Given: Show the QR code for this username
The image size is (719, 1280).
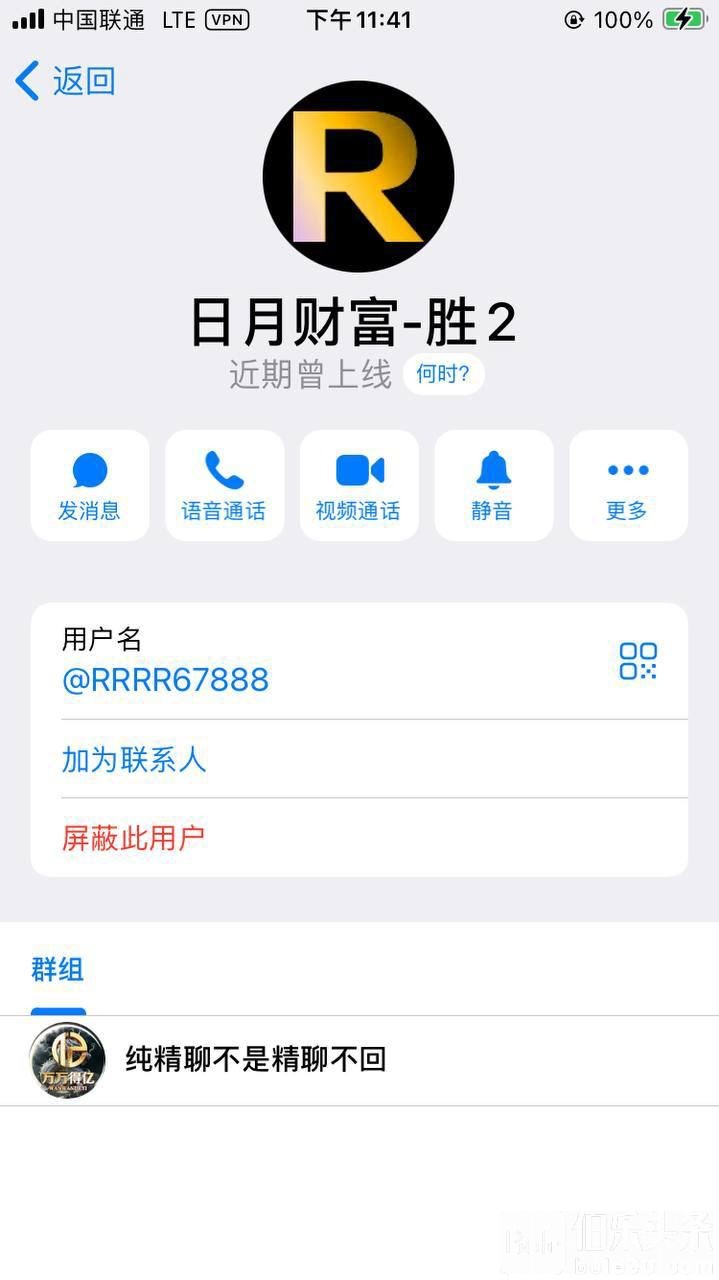Looking at the screenshot, I should click(x=638, y=661).
